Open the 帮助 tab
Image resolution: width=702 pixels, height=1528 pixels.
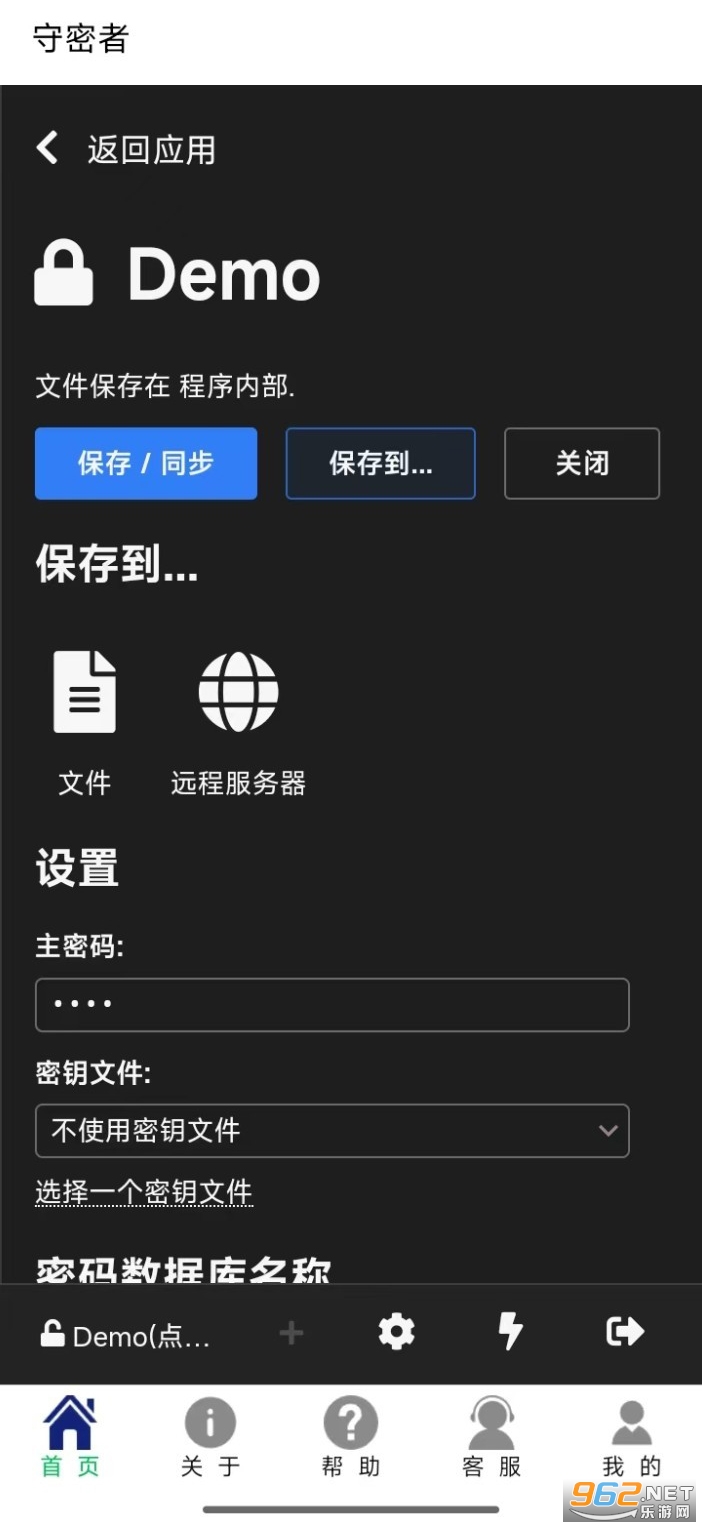tap(351, 1437)
